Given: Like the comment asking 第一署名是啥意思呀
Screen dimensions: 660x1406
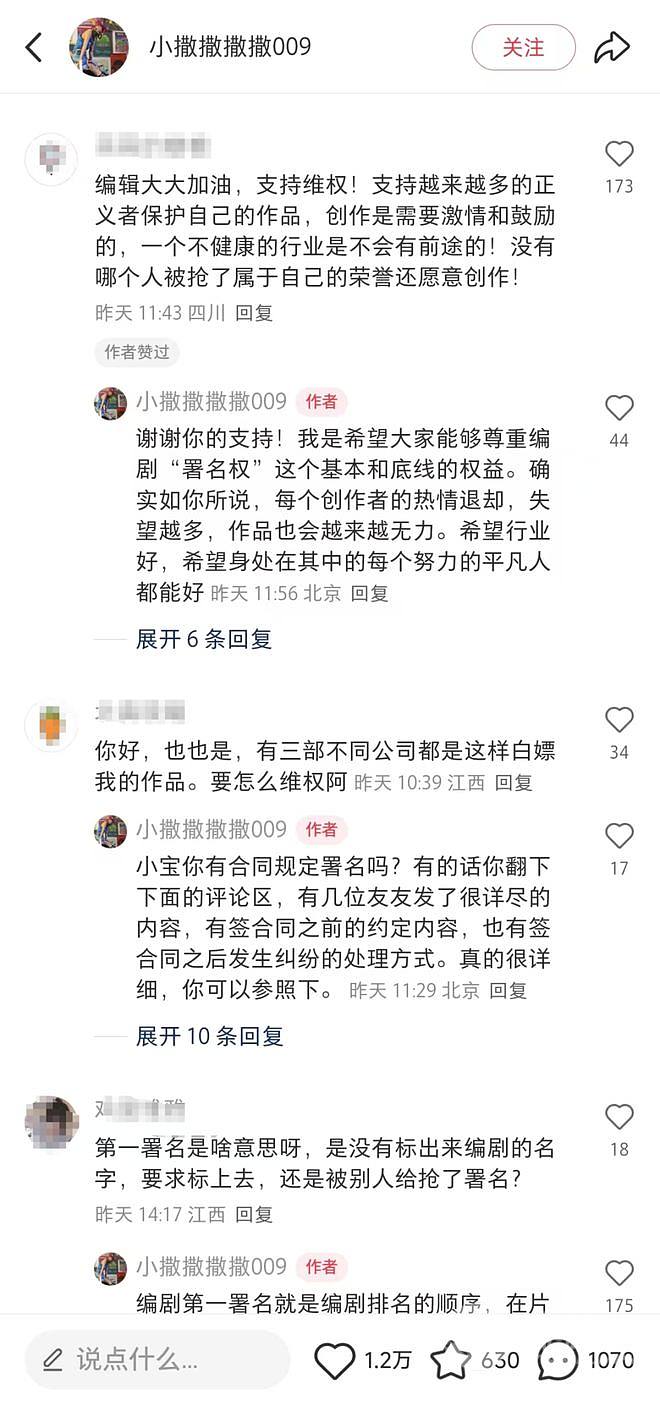Looking at the screenshot, I should 619,1117.
